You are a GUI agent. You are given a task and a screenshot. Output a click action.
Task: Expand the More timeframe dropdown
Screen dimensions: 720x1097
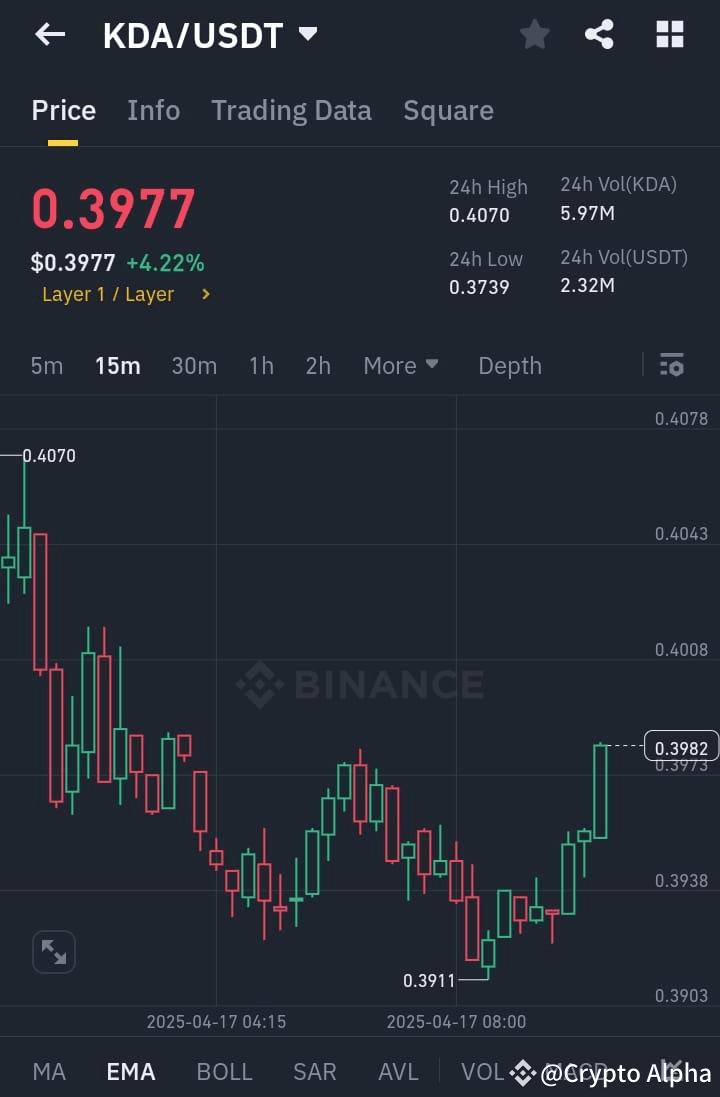[x=401, y=365]
